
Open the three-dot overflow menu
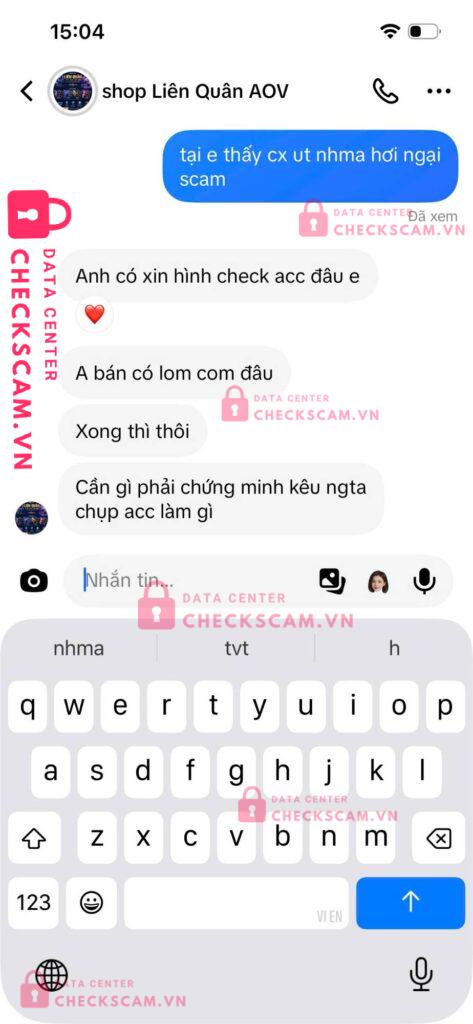pos(439,91)
